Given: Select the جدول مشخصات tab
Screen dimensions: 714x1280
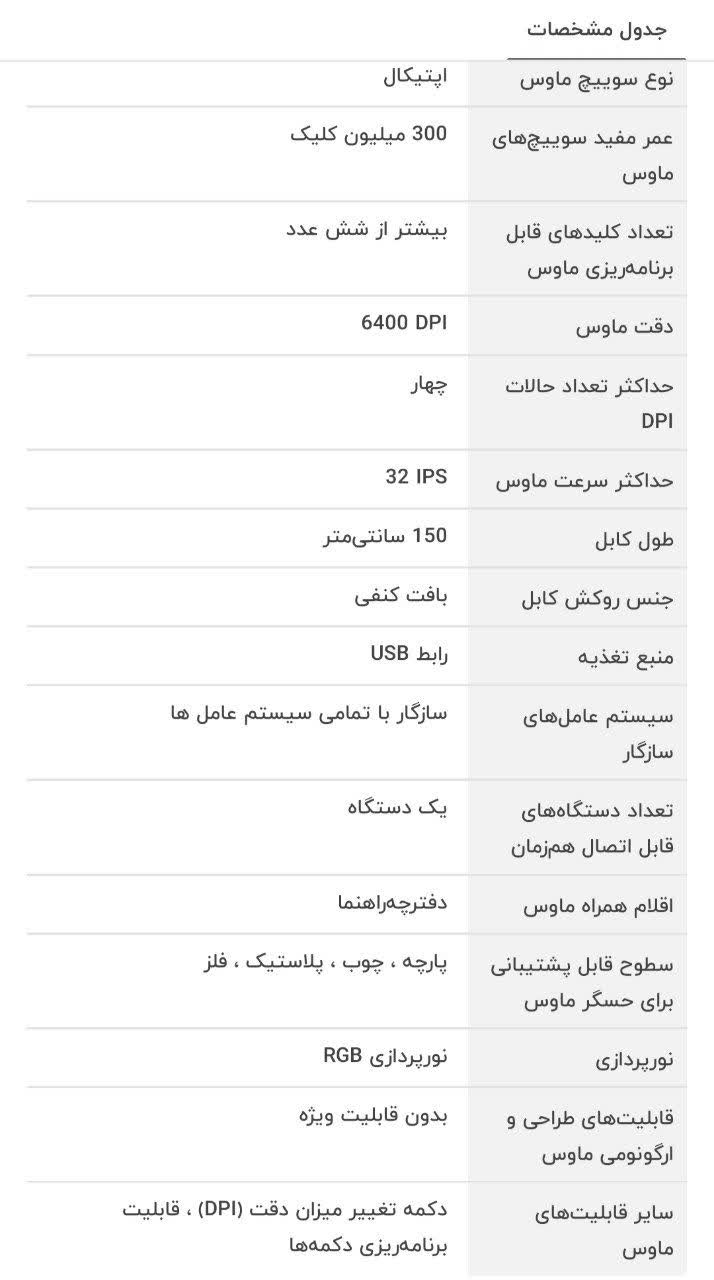Looking at the screenshot, I should 597,29.
